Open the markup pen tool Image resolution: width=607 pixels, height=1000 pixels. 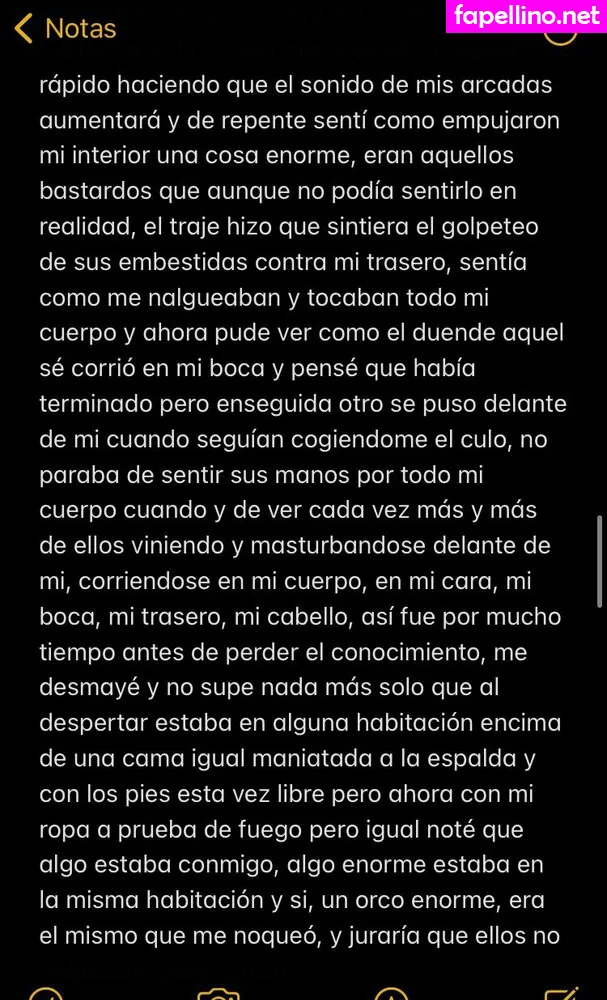coord(390,993)
